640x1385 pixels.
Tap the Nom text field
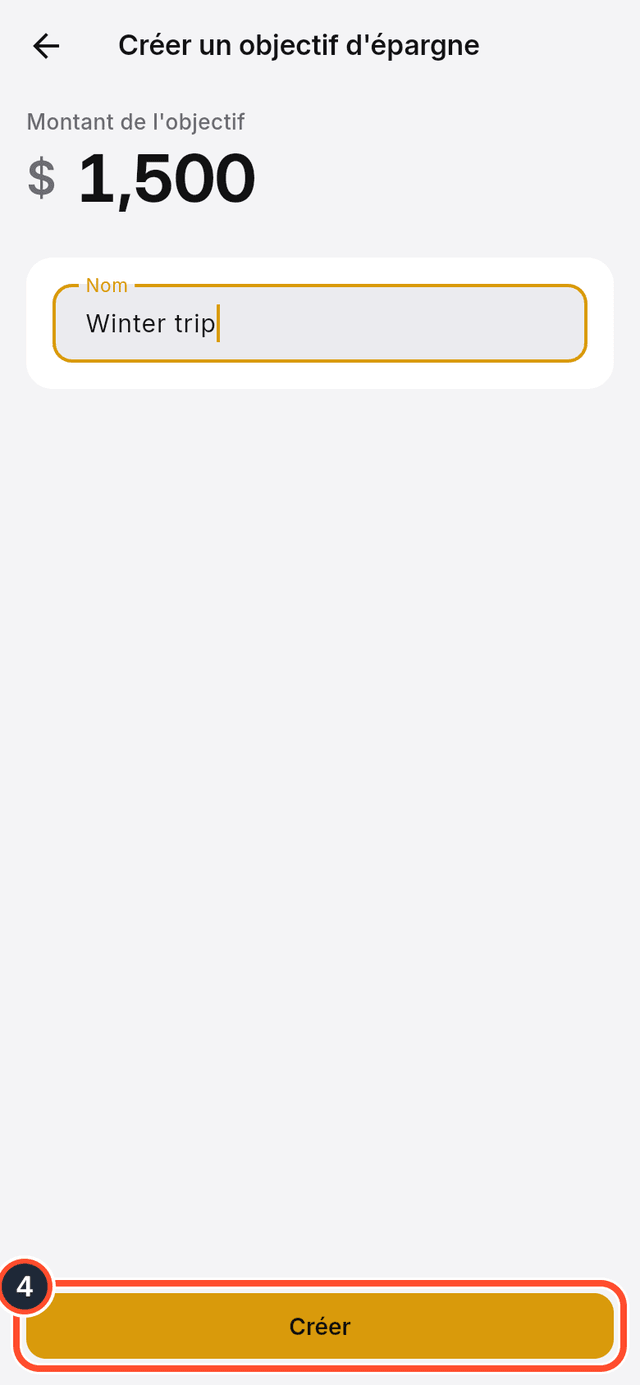coord(320,323)
